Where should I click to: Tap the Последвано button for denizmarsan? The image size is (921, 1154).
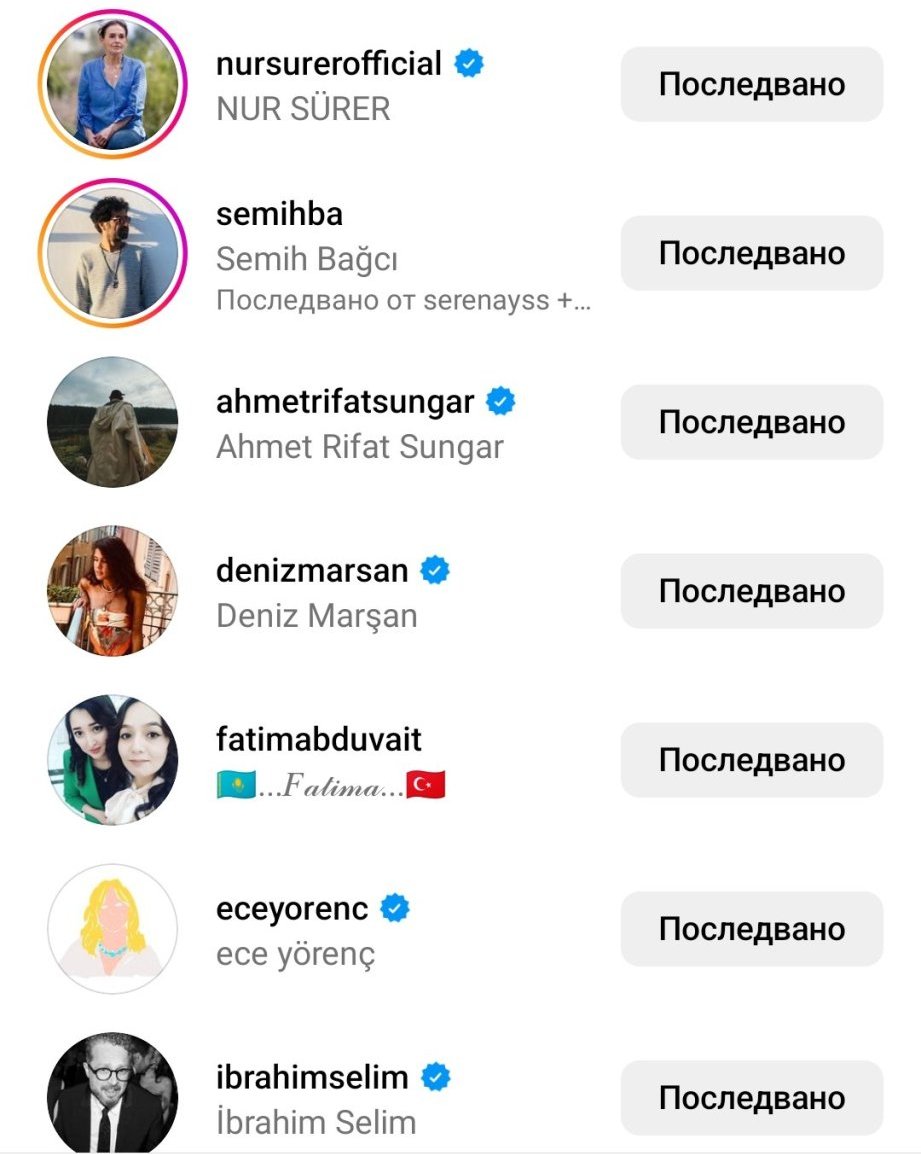coord(751,591)
